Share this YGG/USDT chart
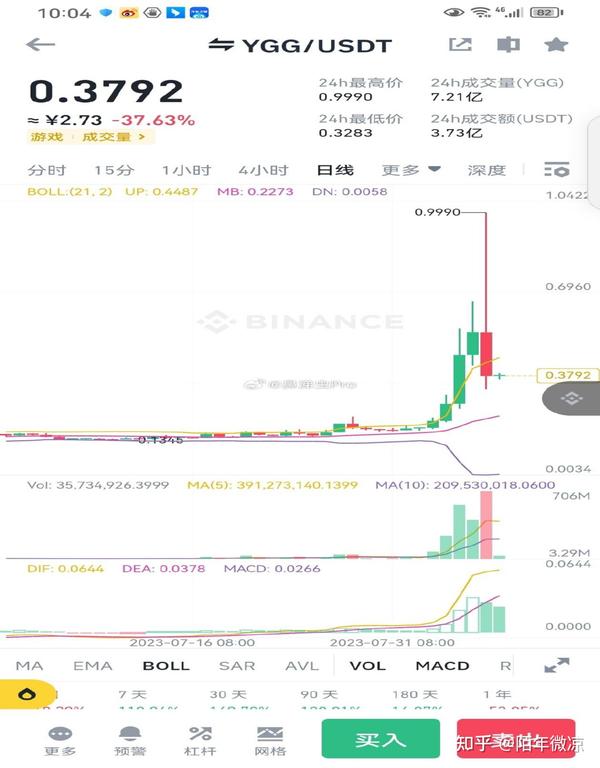The width and height of the screenshot is (600, 768). 460,45
